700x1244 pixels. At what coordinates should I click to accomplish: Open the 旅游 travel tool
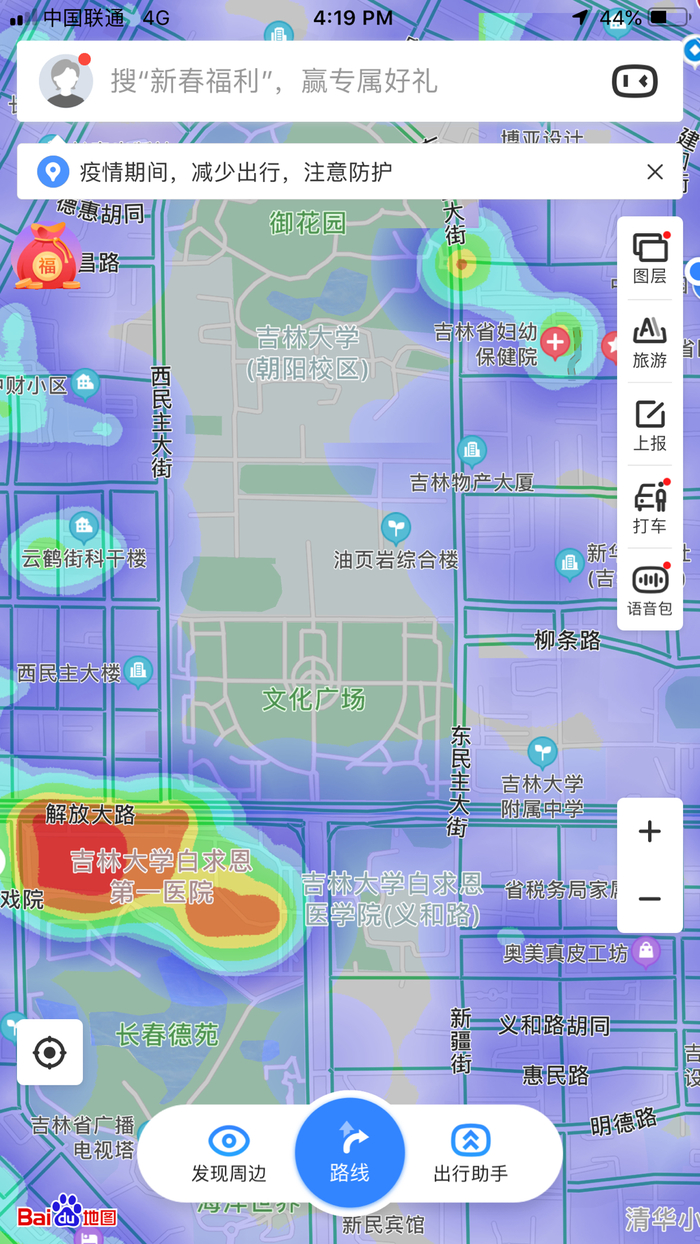(650, 342)
